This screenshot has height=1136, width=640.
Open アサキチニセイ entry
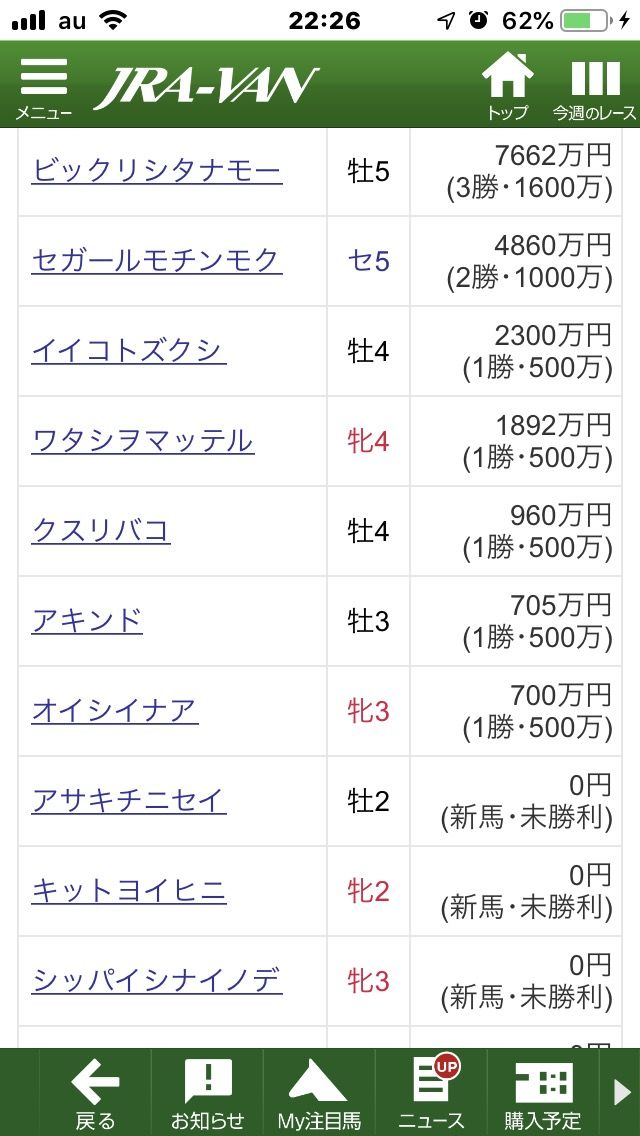coord(129,801)
